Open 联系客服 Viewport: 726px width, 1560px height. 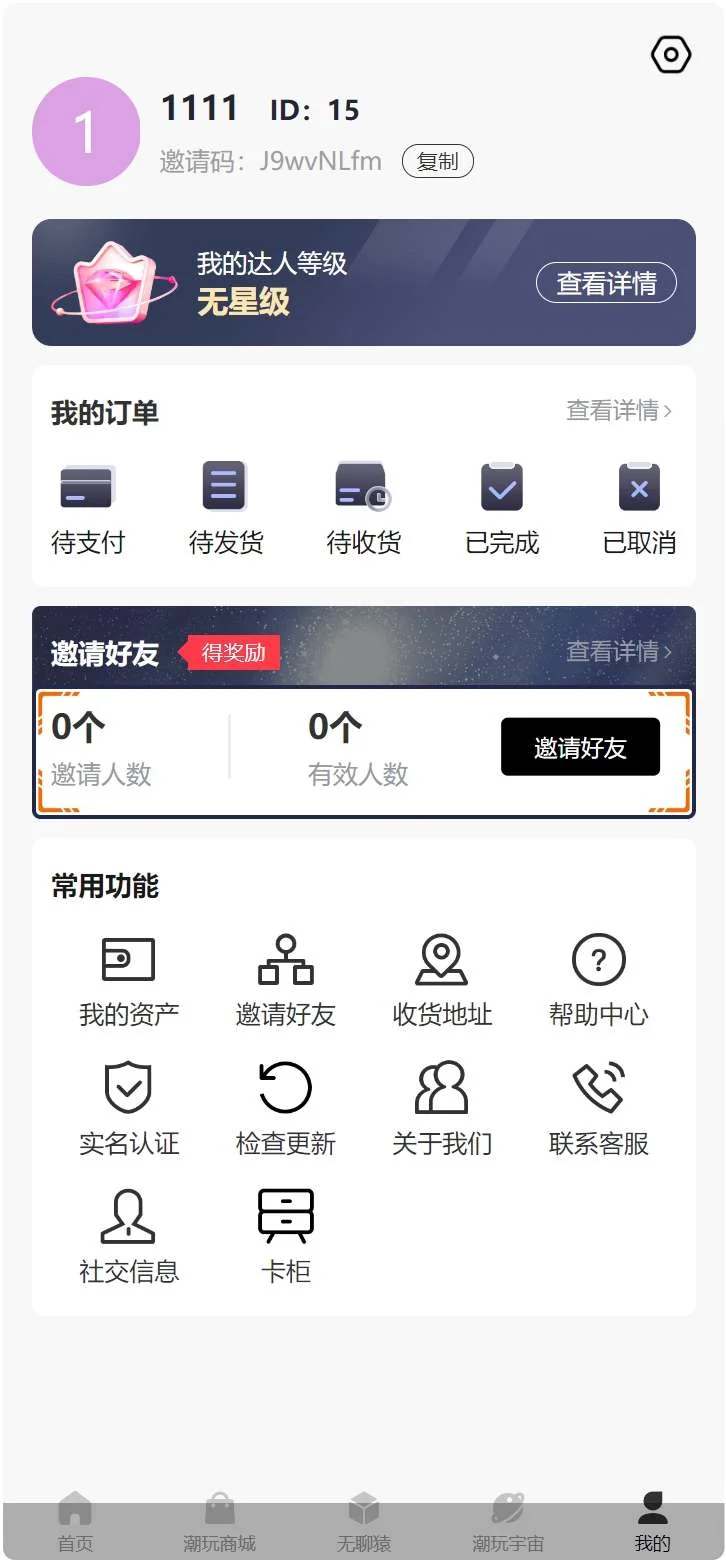(598, 1109)
